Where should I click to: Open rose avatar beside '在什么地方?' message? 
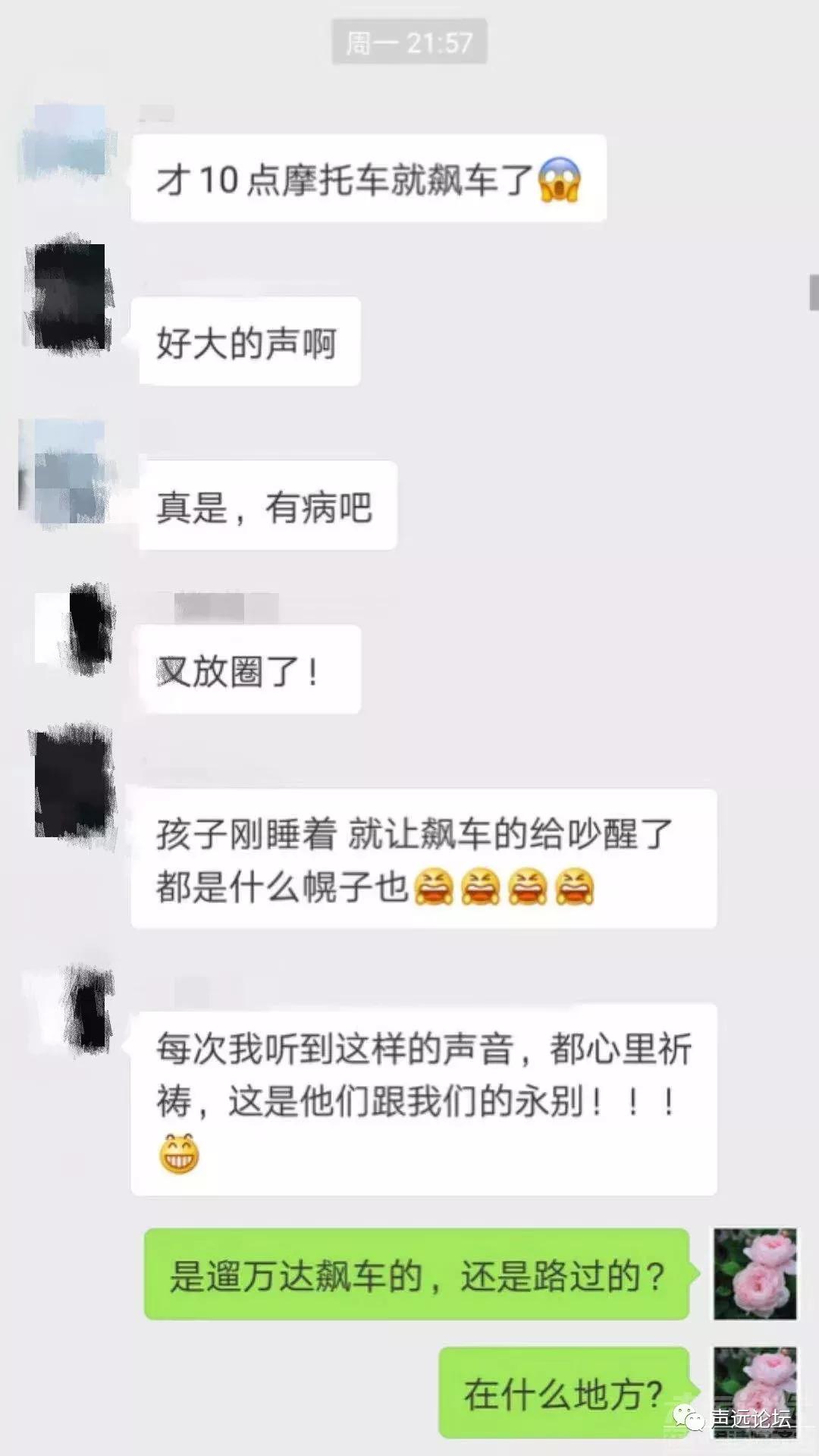tap(755, 1392)
